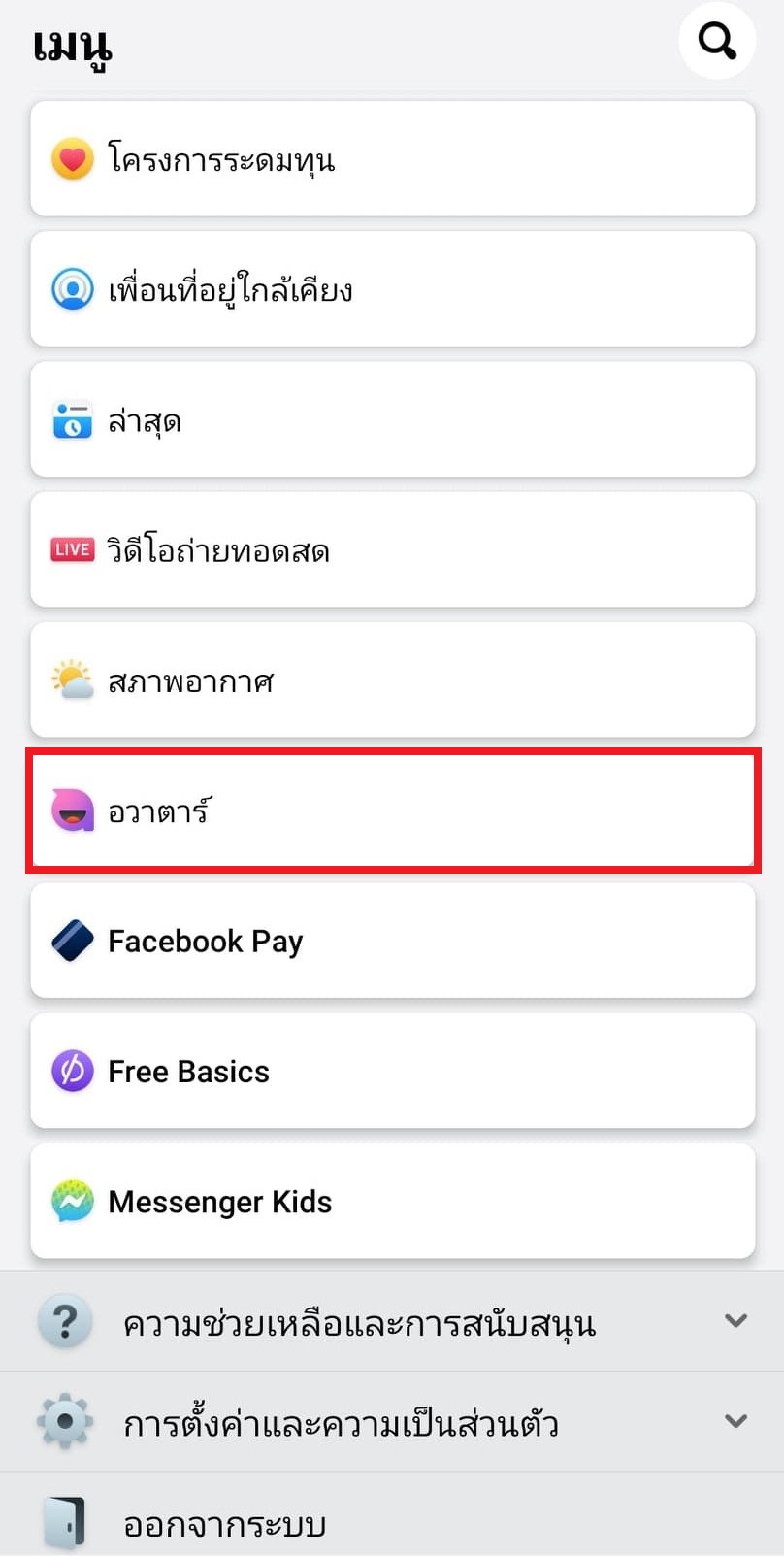Open Free Basics
The image size is (784, 1556).
[x=392, y=1071]
